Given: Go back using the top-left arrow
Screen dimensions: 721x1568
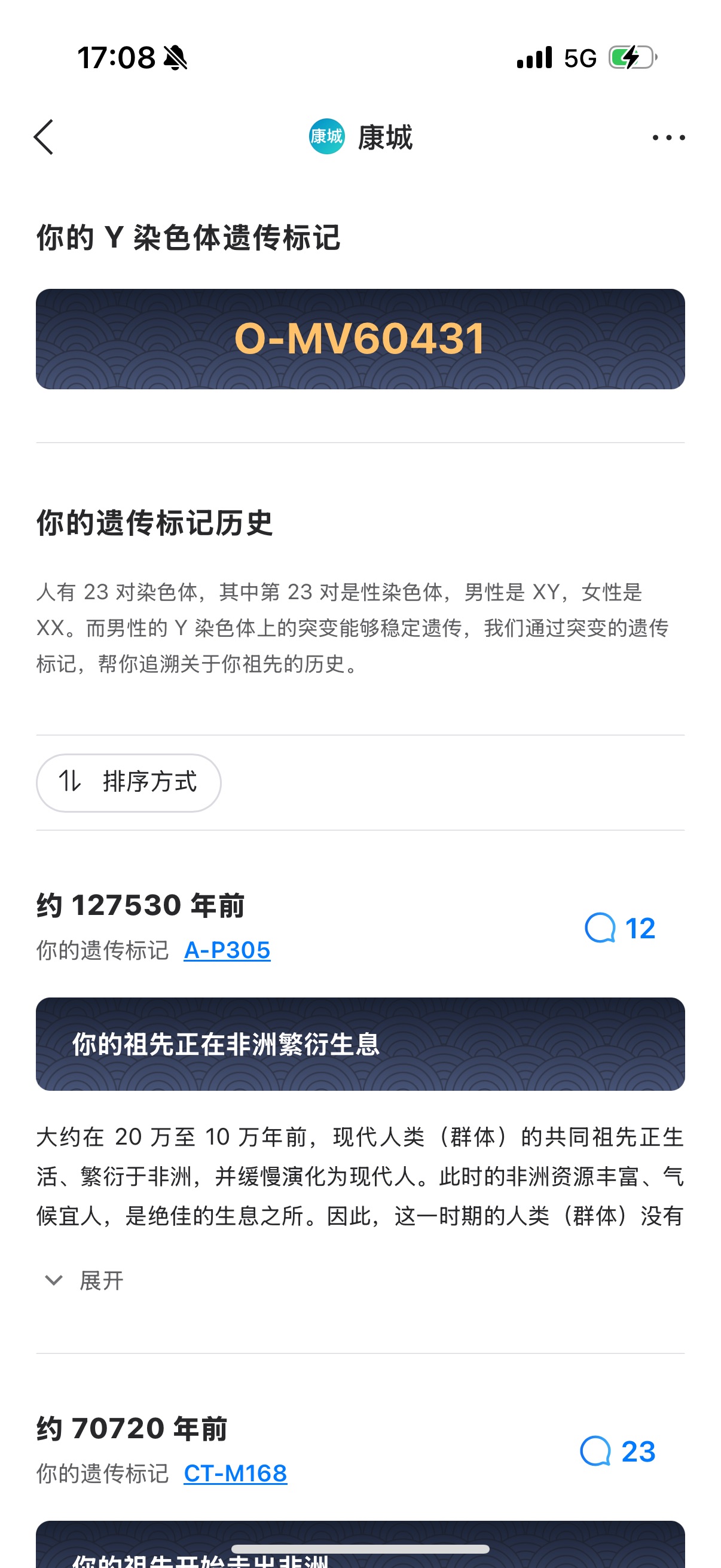Looking at the screenshot, I should [44, 137].
